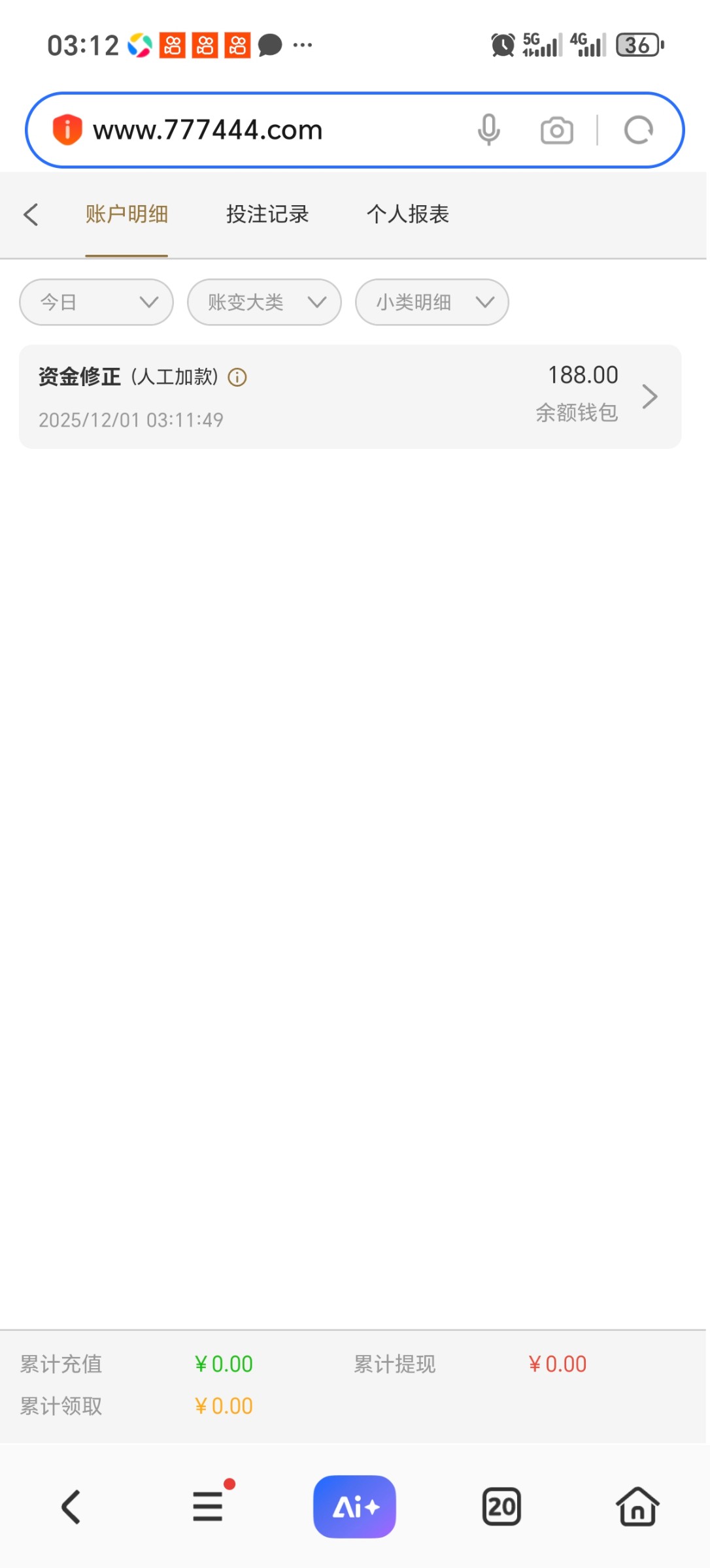Start voice search with microphone icon
This screenshot has width=710, height=1568.
pyautogui.click(x=488, y=130)
